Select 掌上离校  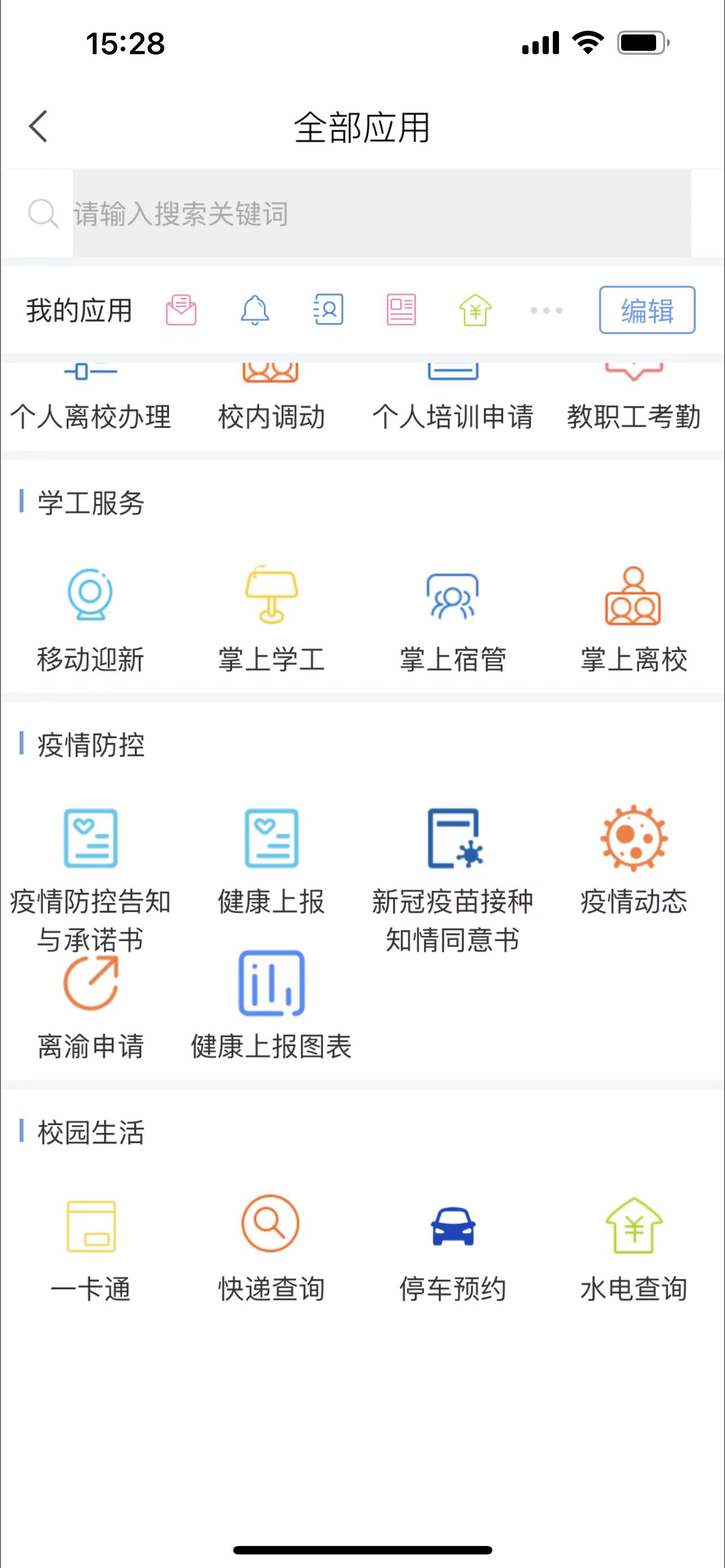click(634, 620)
